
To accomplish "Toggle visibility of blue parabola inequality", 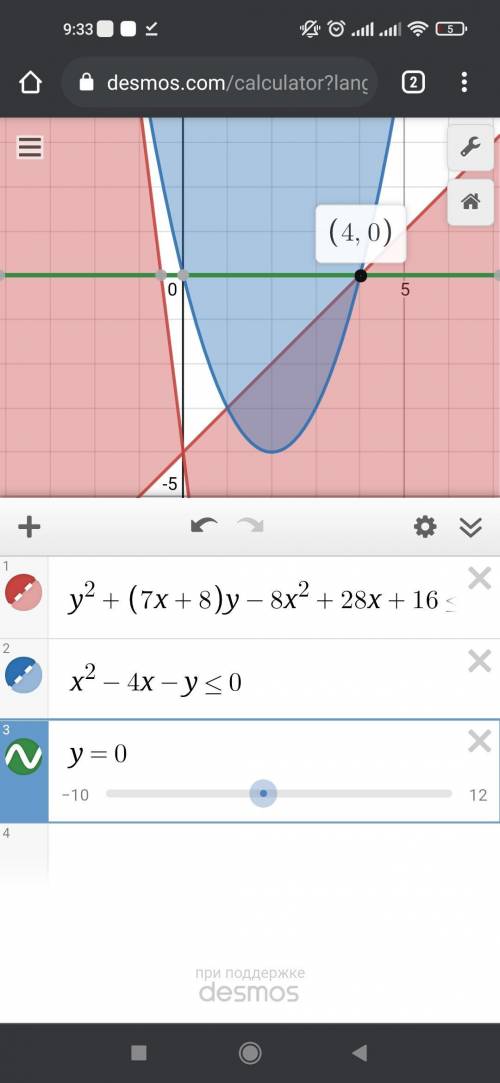I will (23, 675).
